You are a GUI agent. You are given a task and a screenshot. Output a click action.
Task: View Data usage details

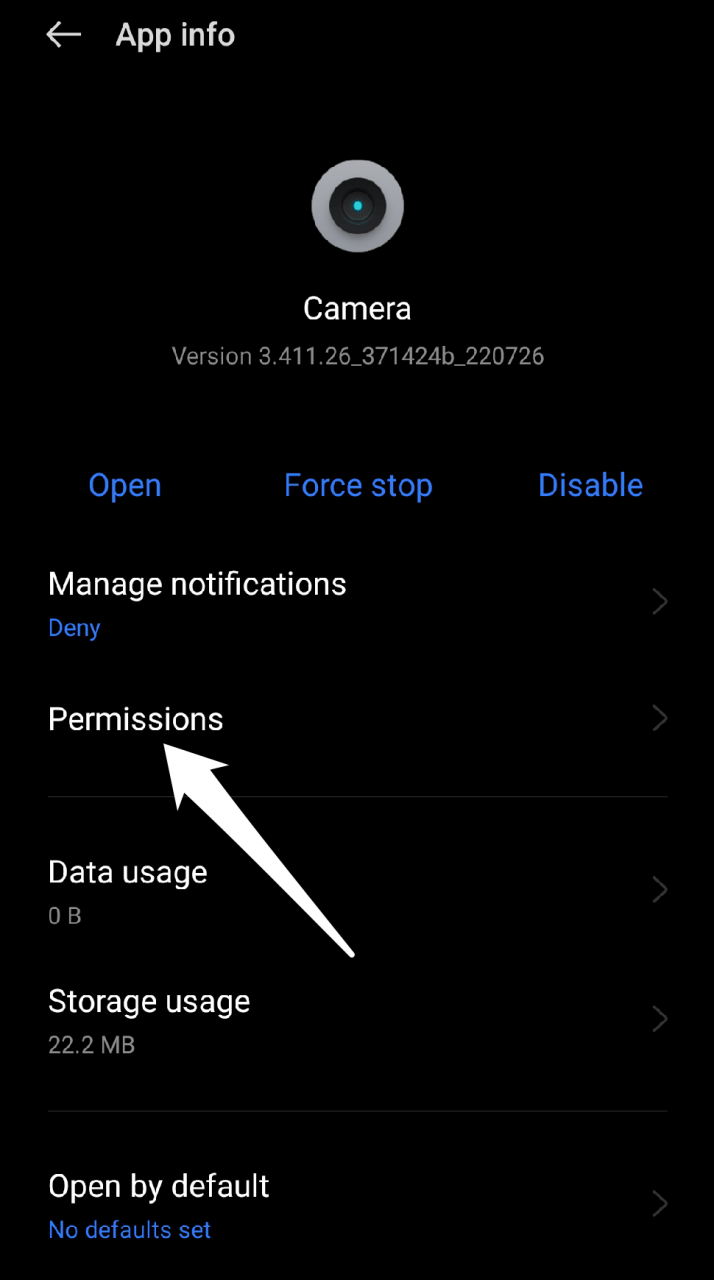click(x=357, y=890)
